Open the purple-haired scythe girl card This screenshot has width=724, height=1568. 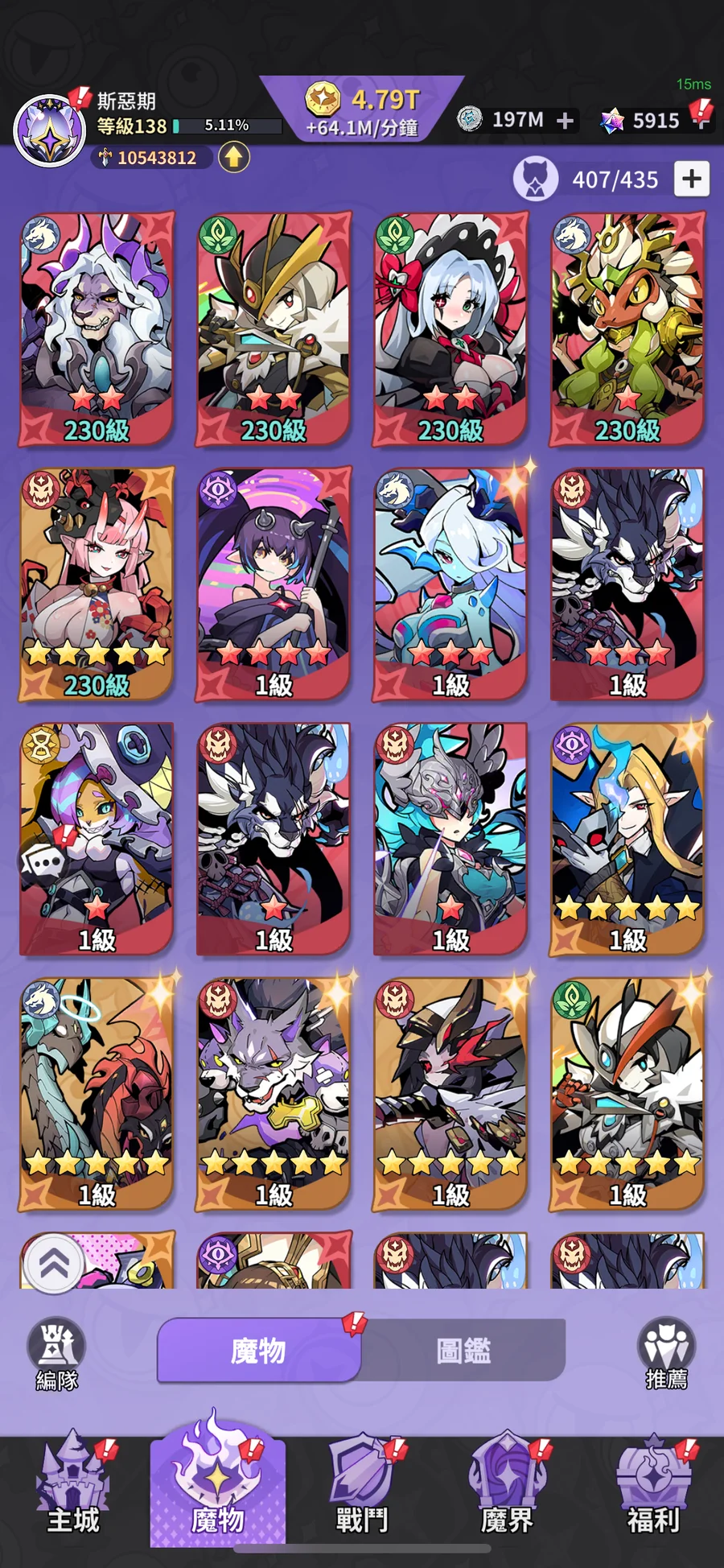[274, 584]
